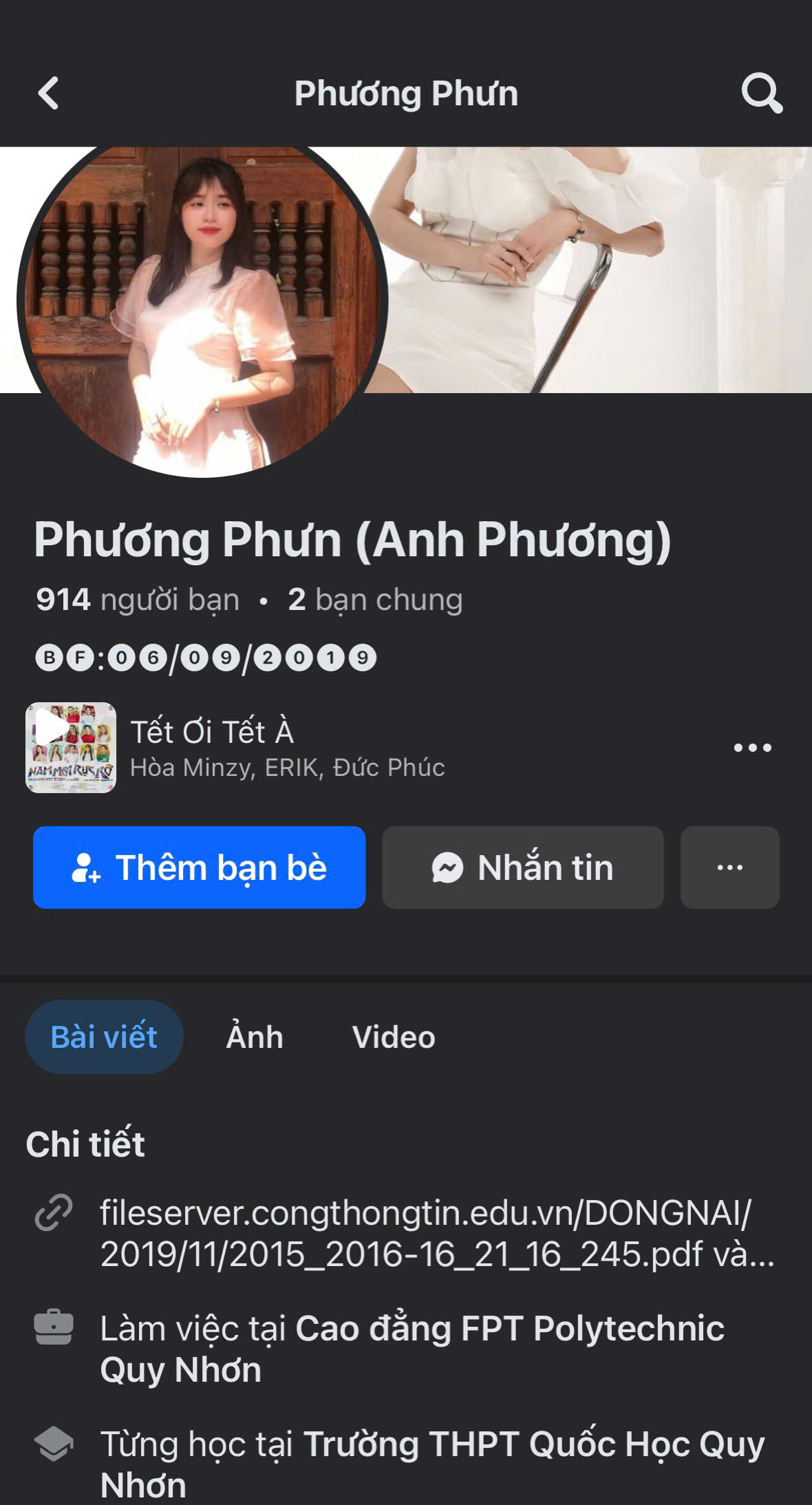The image size is (812, 1505).
Task: Open the 914 người bạn friends list
Action: click(138, 600)
